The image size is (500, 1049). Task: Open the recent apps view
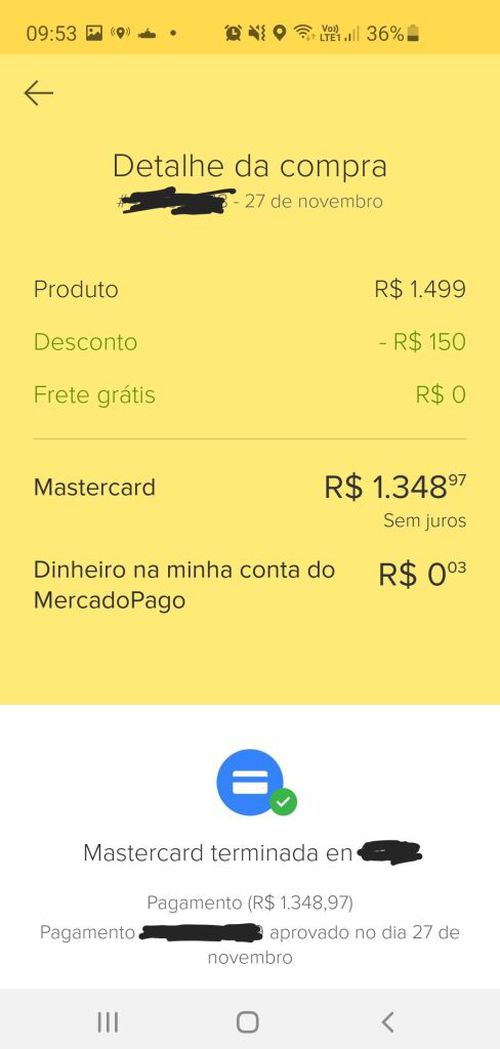(x=108, y=1022)
